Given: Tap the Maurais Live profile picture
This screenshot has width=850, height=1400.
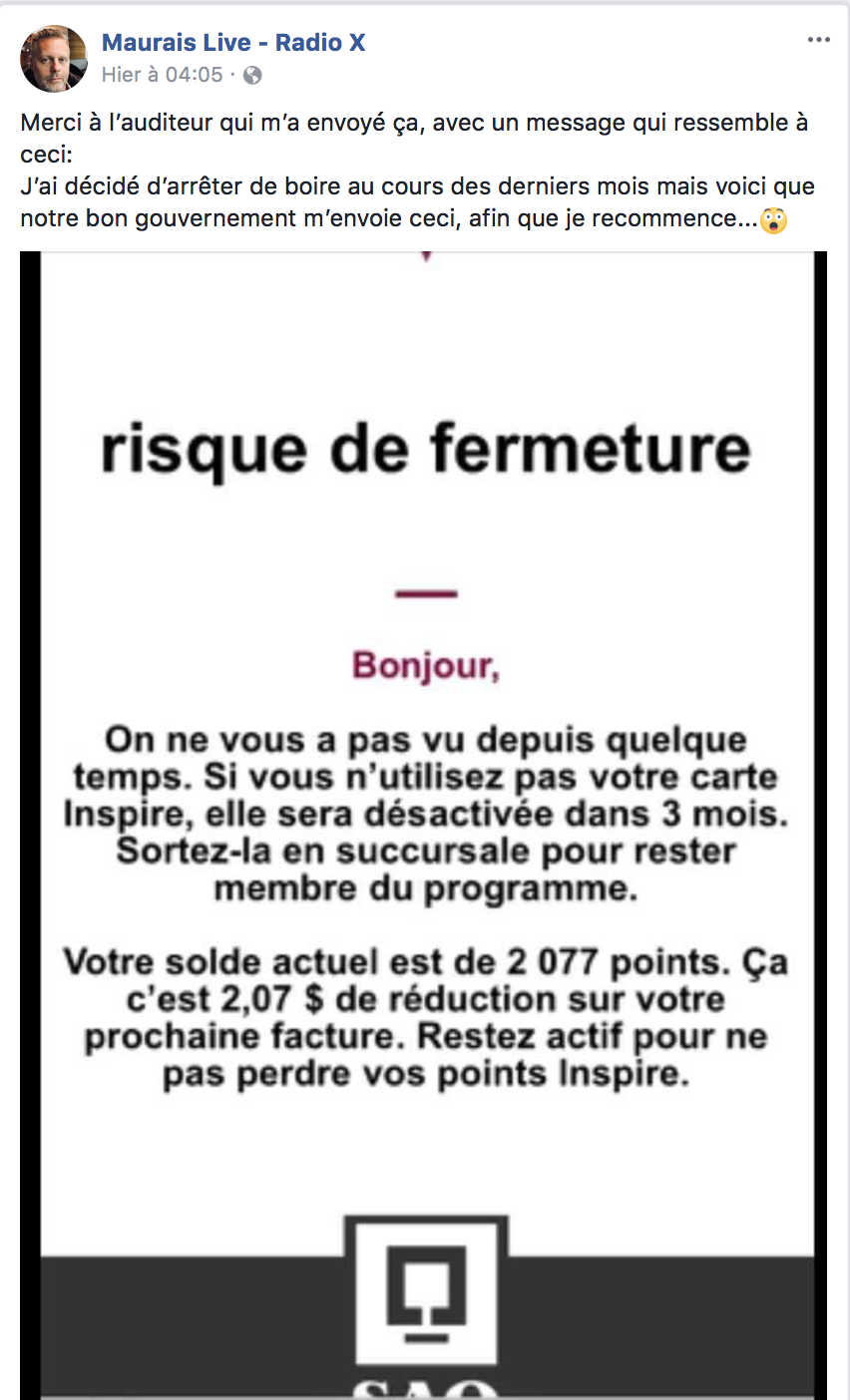Looking at the screenshot, I should point(54,59).
